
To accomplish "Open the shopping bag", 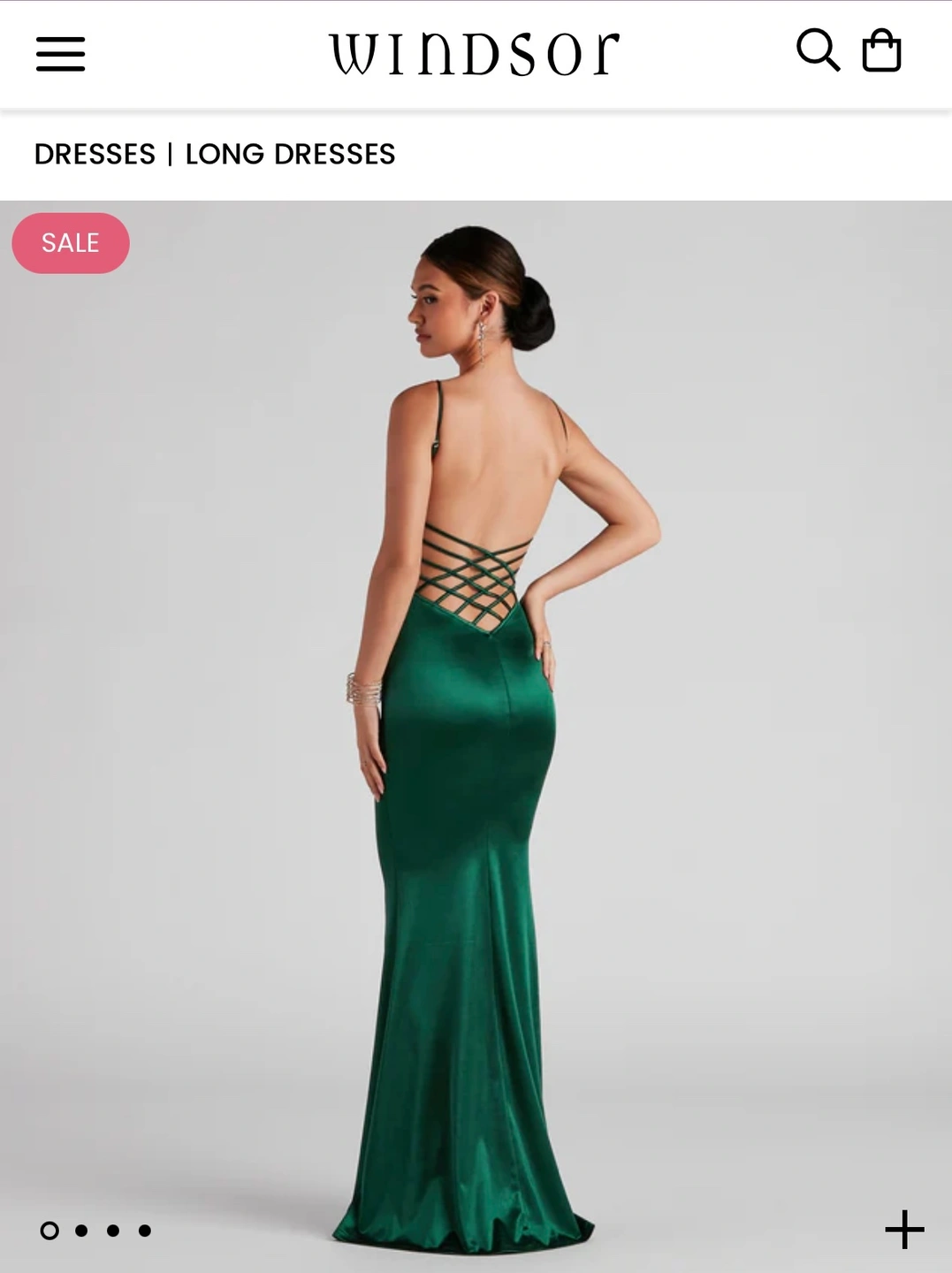I will pyautogui.click(x=881, y=50).
